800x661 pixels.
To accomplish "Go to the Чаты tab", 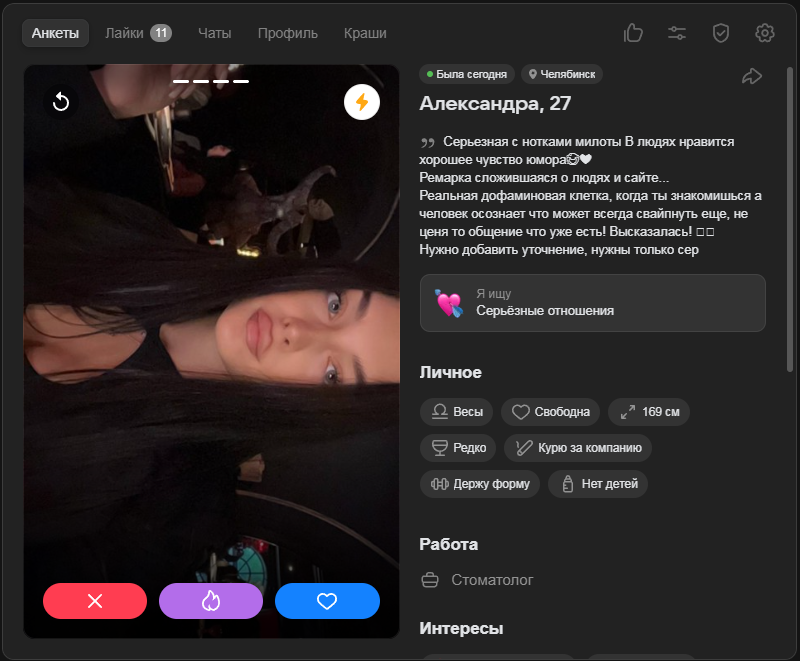I will pyautogui.click(x=214, y=33).
